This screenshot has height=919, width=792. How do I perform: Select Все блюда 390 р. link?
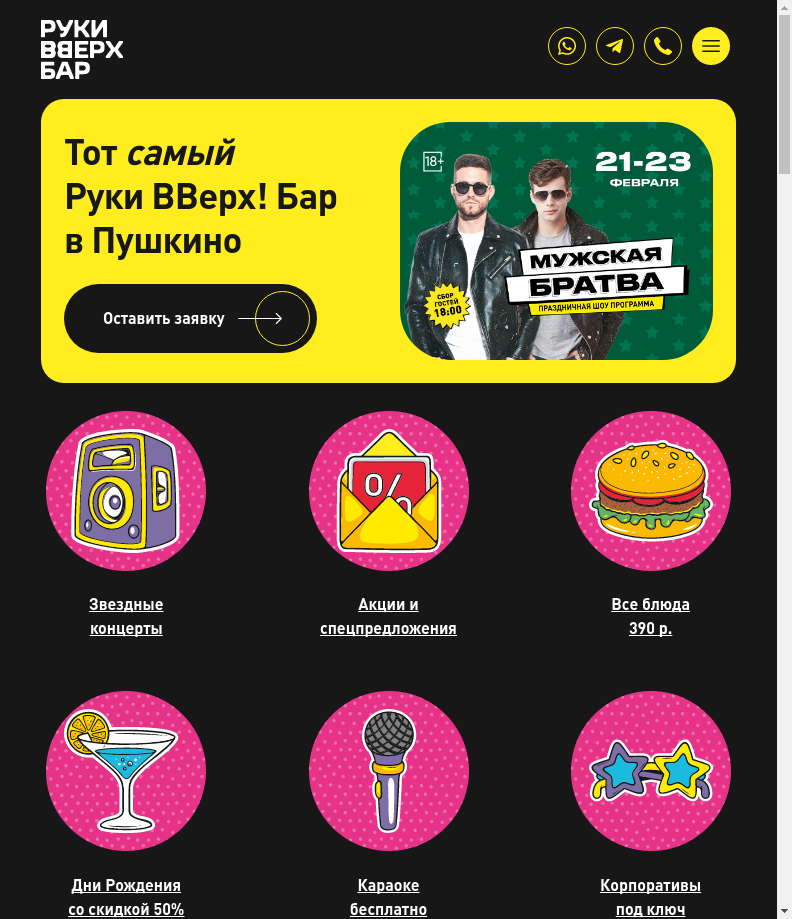coord(650,616)
